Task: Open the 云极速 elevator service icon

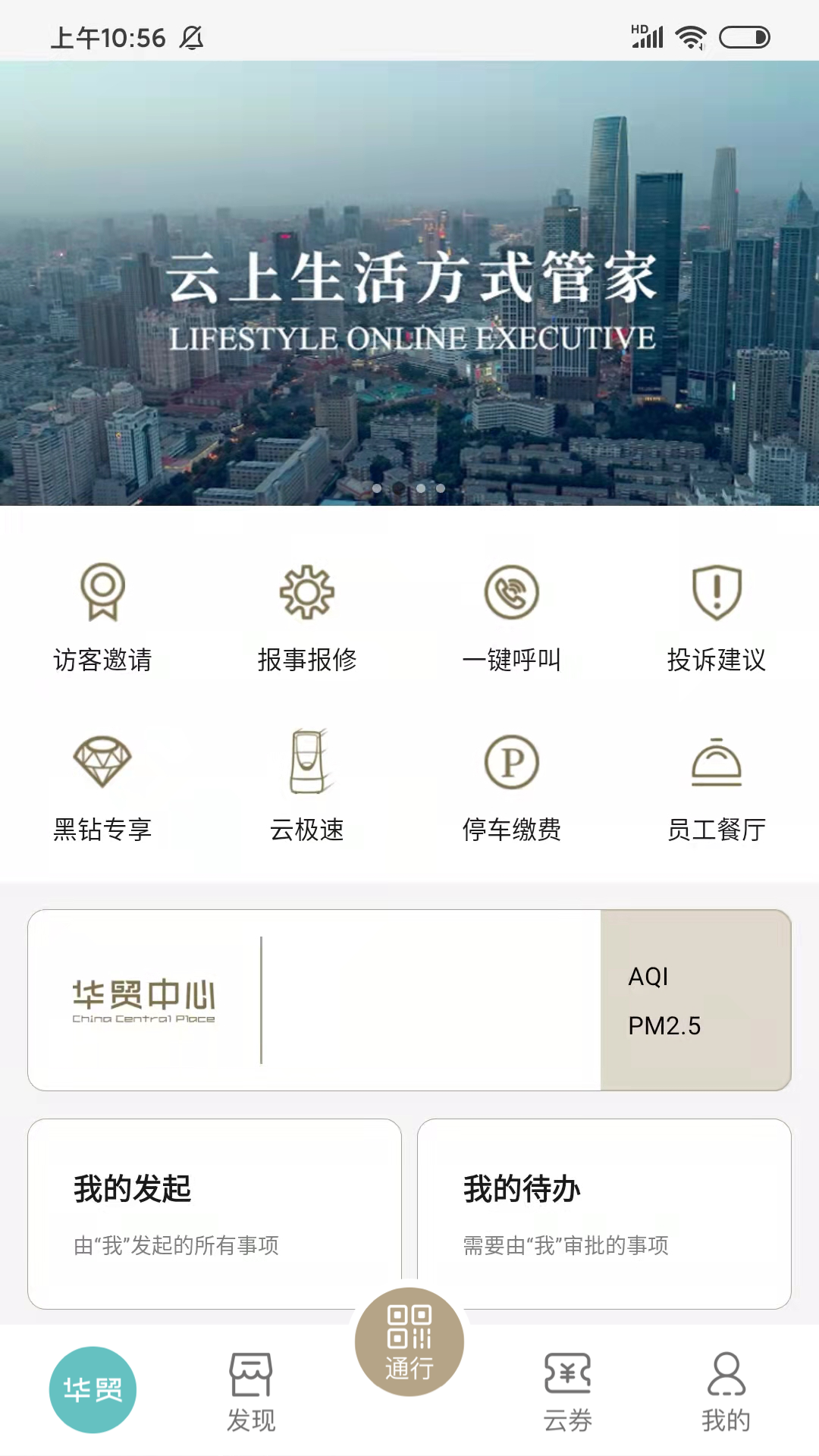Action: (x=306, y=789)
